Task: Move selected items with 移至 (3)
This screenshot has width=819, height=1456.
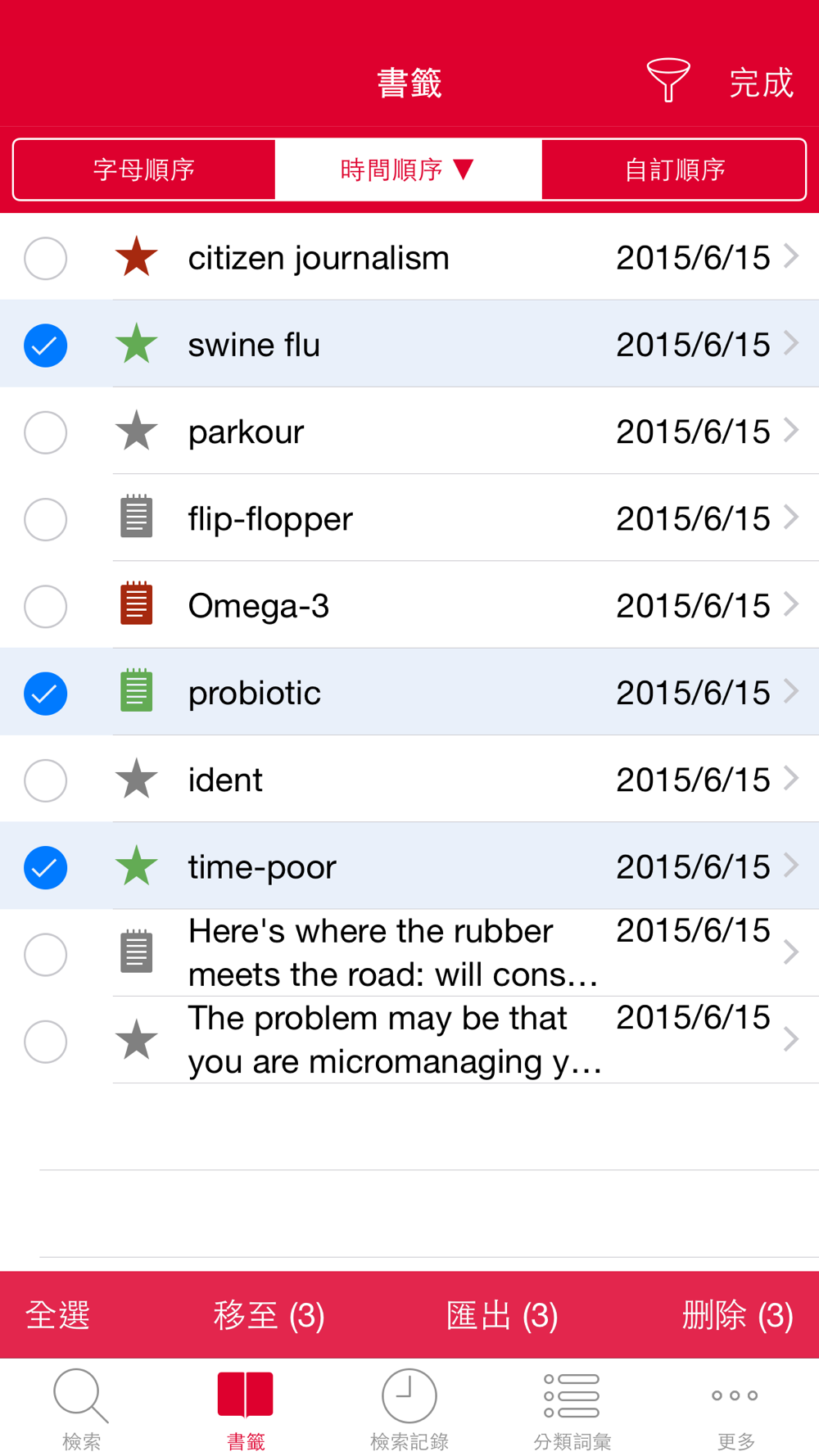Action: [269, 1315]
